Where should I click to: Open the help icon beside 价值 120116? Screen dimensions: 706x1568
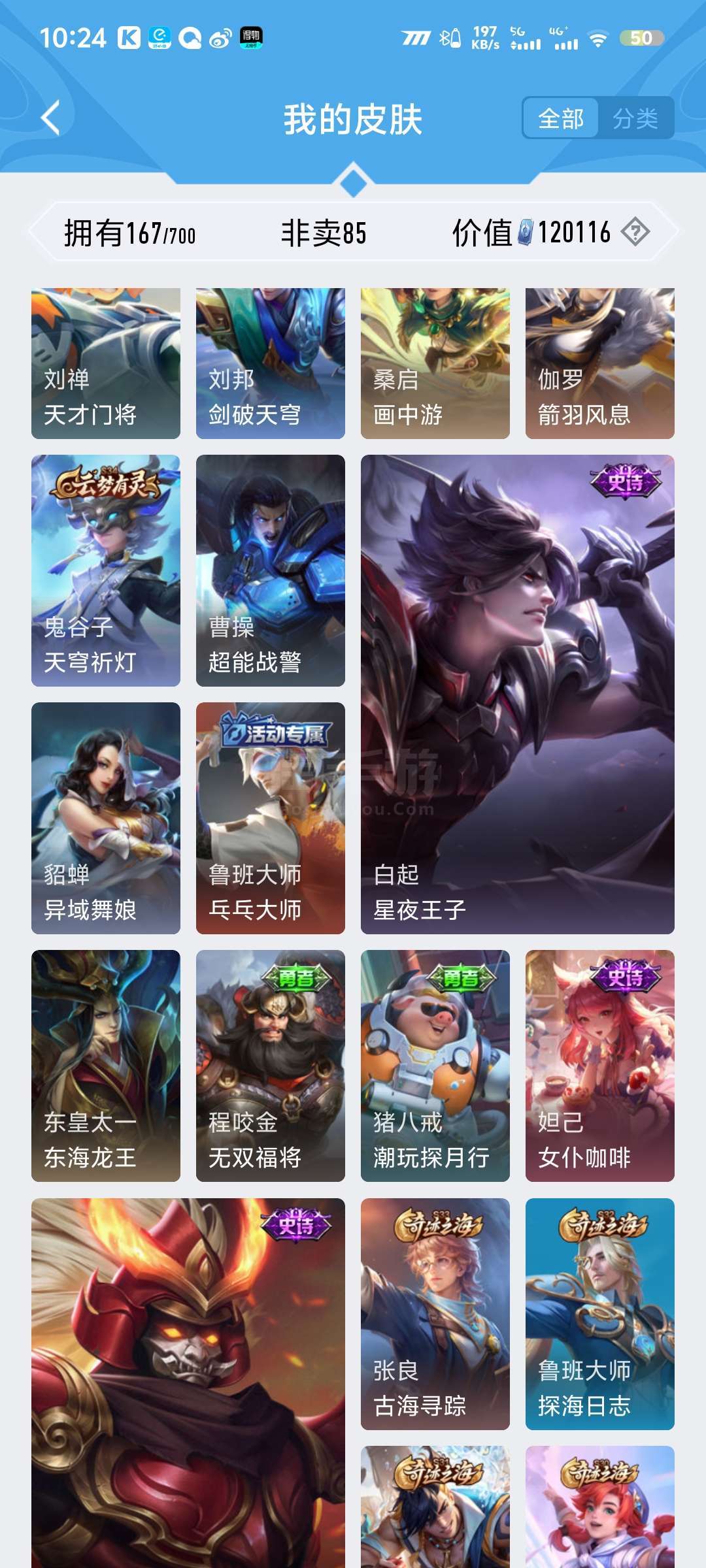(635, 232)
